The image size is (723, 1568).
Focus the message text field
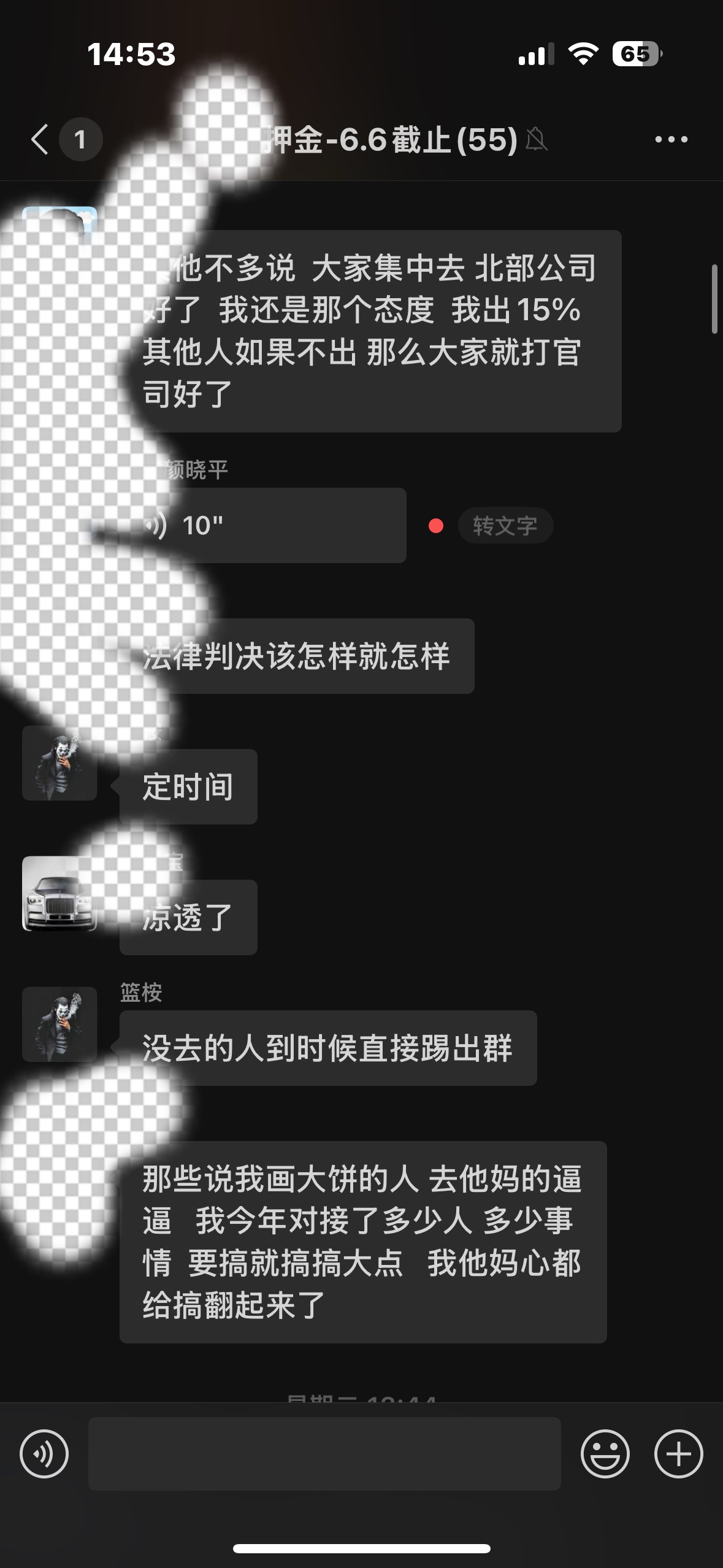tap(324, 1453)
